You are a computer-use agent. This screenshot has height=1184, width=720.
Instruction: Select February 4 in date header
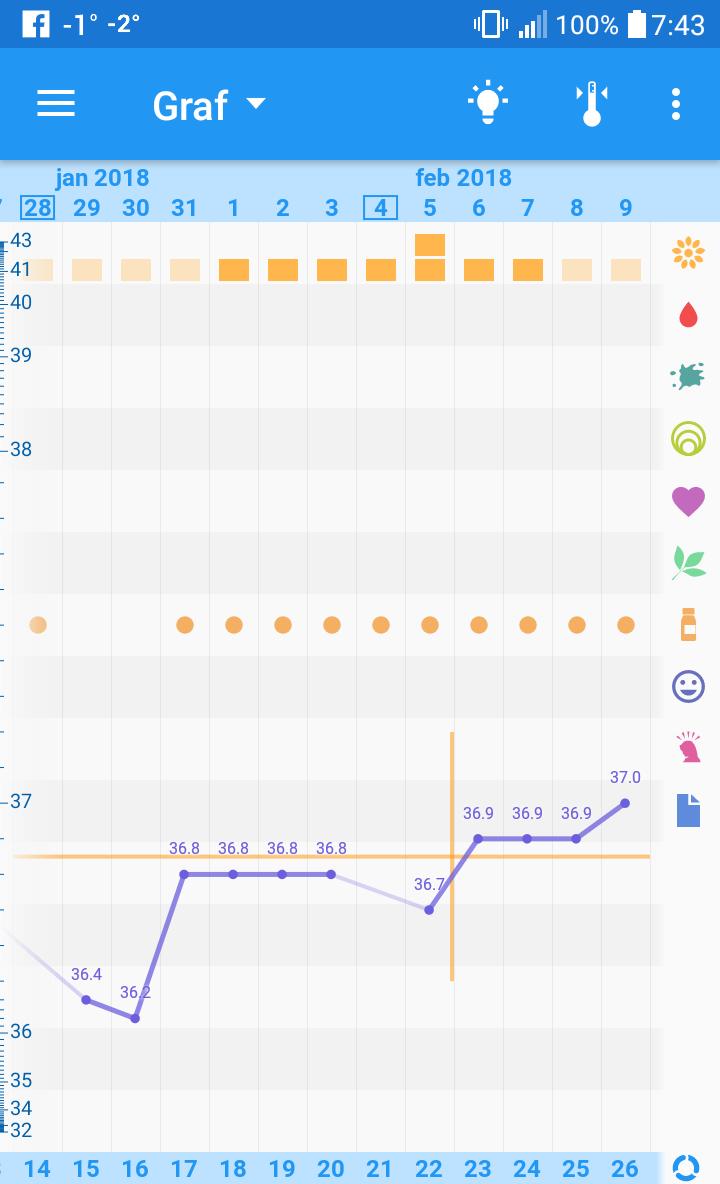tap(380, 207)
